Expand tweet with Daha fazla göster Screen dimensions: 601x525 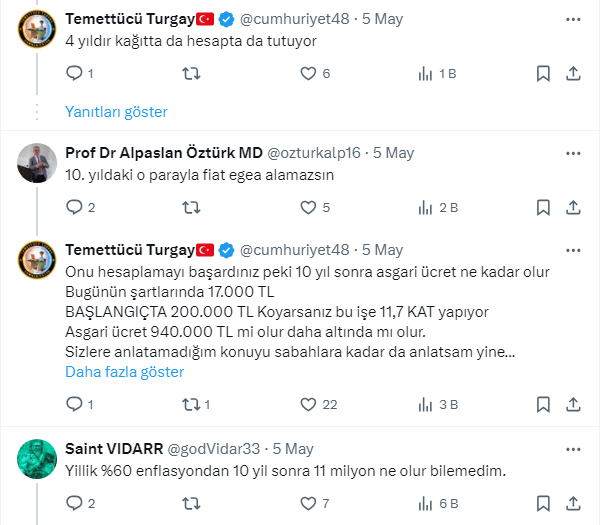(124, 371)
